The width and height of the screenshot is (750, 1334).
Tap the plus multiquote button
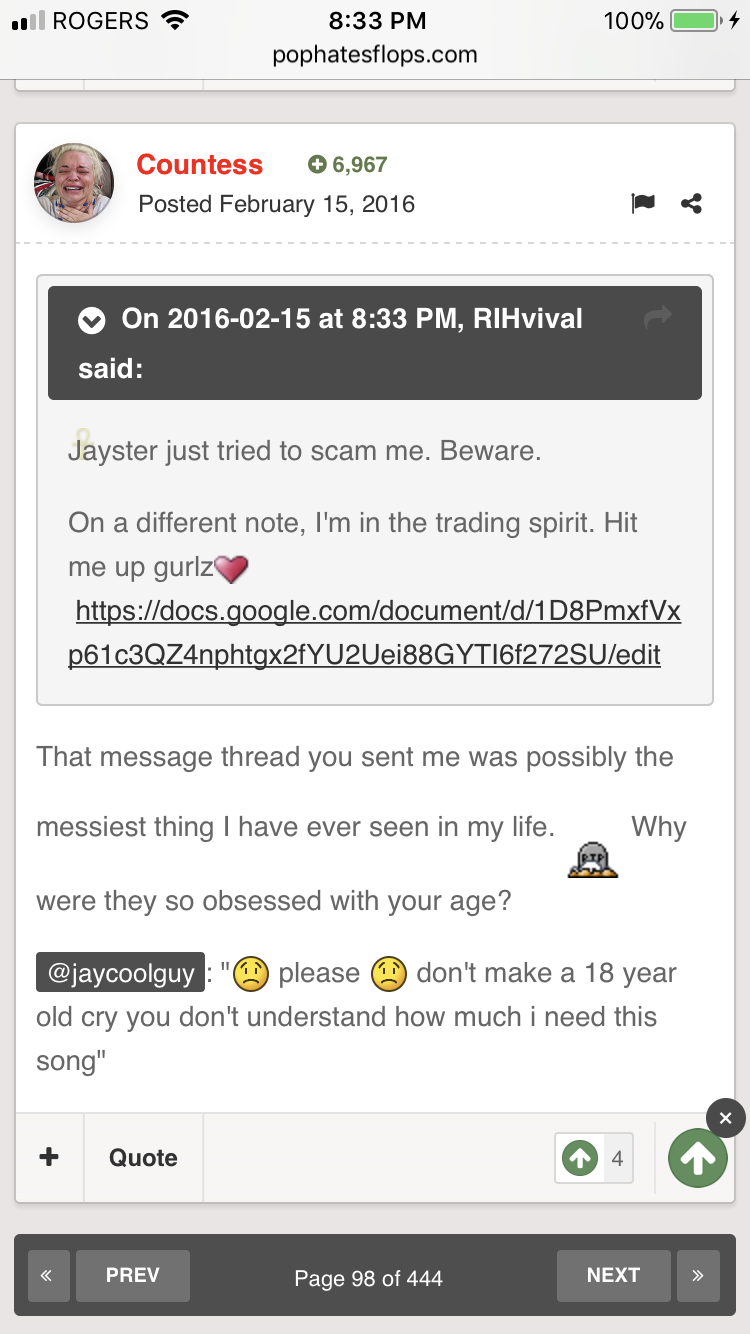(49, 1158)
